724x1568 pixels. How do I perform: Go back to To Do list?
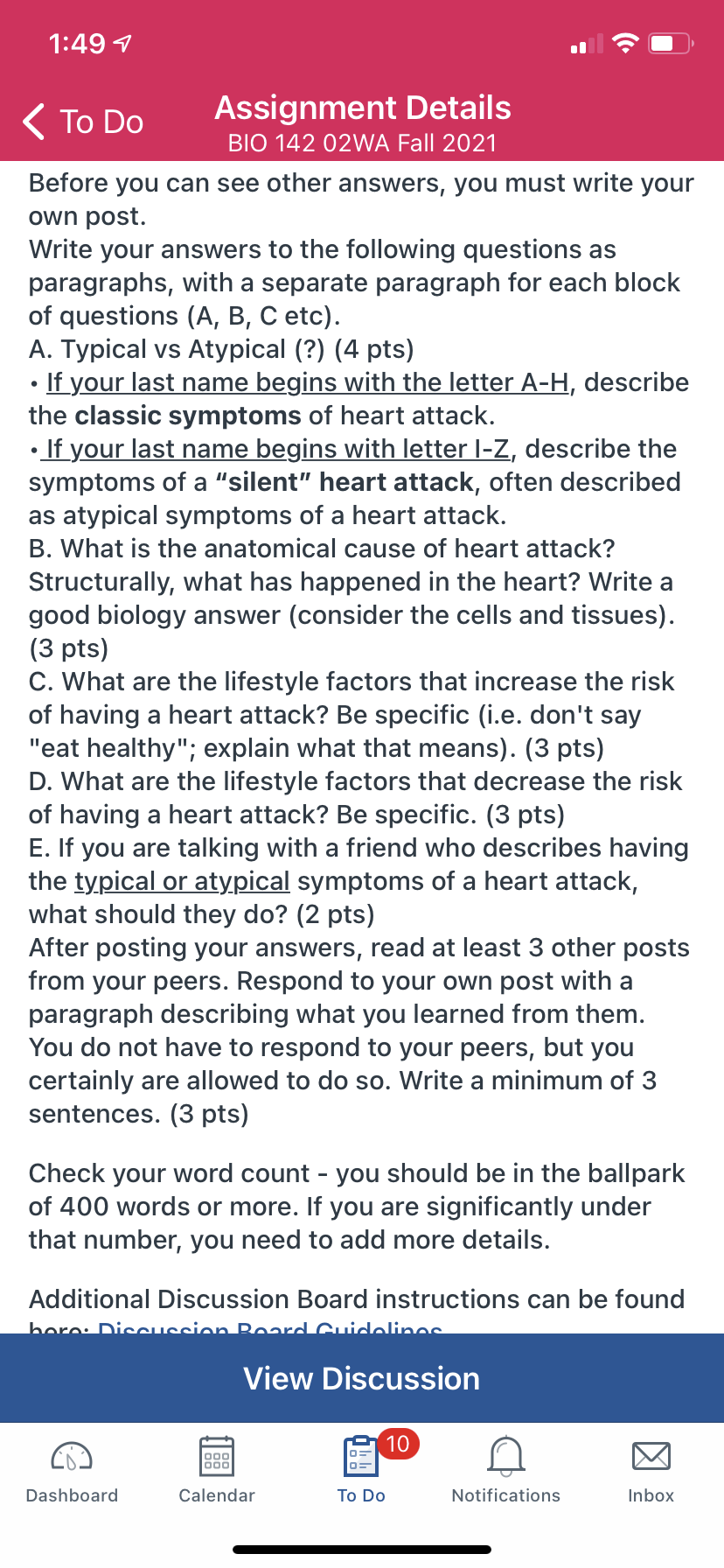pyautogui.click(x=83, y=122)
